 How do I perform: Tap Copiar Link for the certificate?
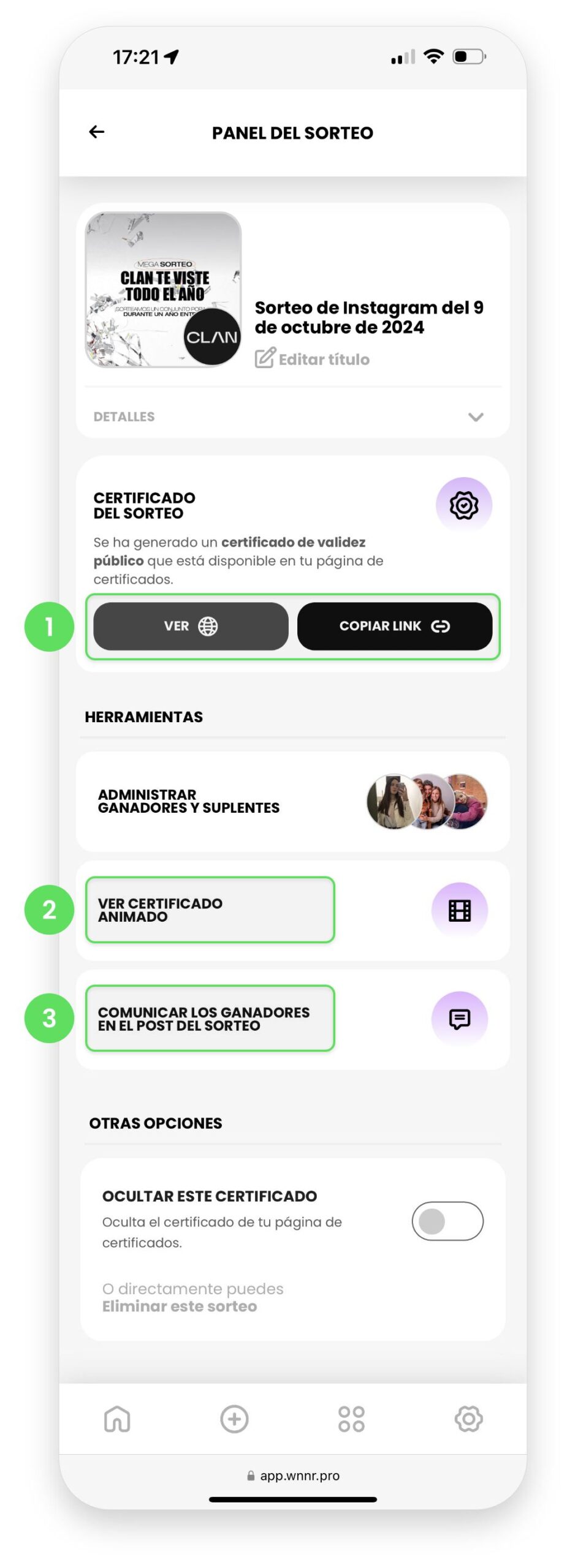coord(394,626)
